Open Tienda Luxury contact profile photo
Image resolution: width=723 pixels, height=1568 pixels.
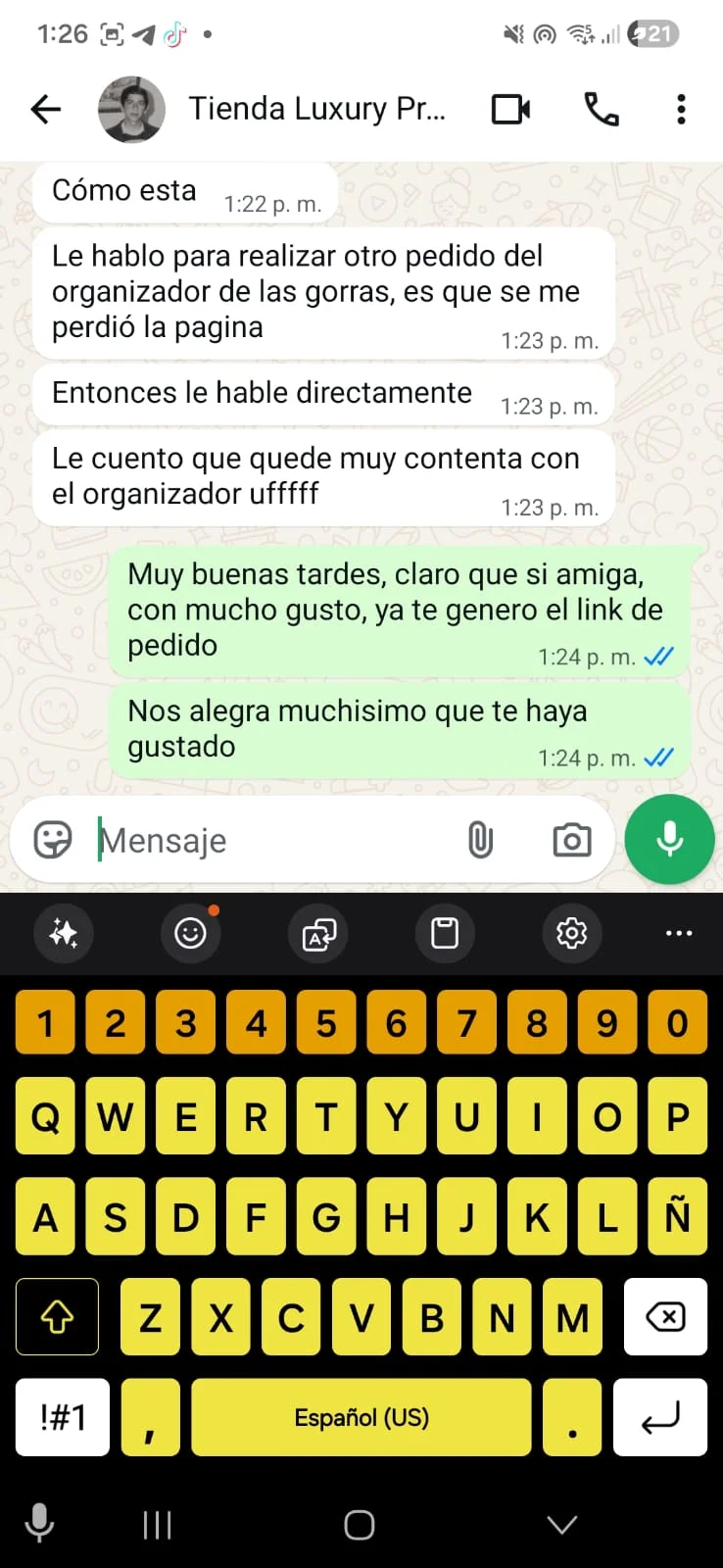pyautogui.click(x=131, y=109)
